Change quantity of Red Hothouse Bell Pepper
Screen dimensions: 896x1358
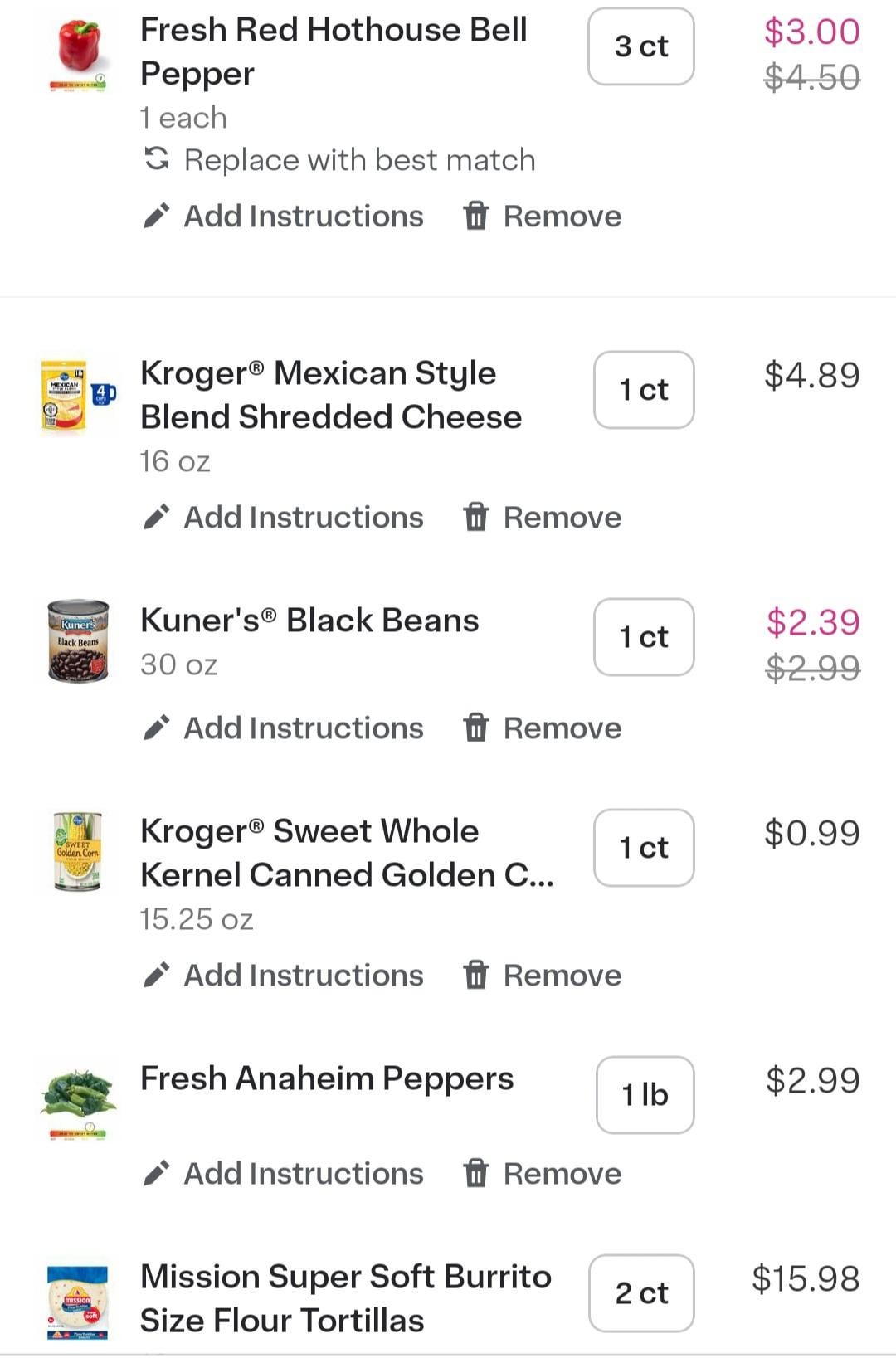coord(640,46)
